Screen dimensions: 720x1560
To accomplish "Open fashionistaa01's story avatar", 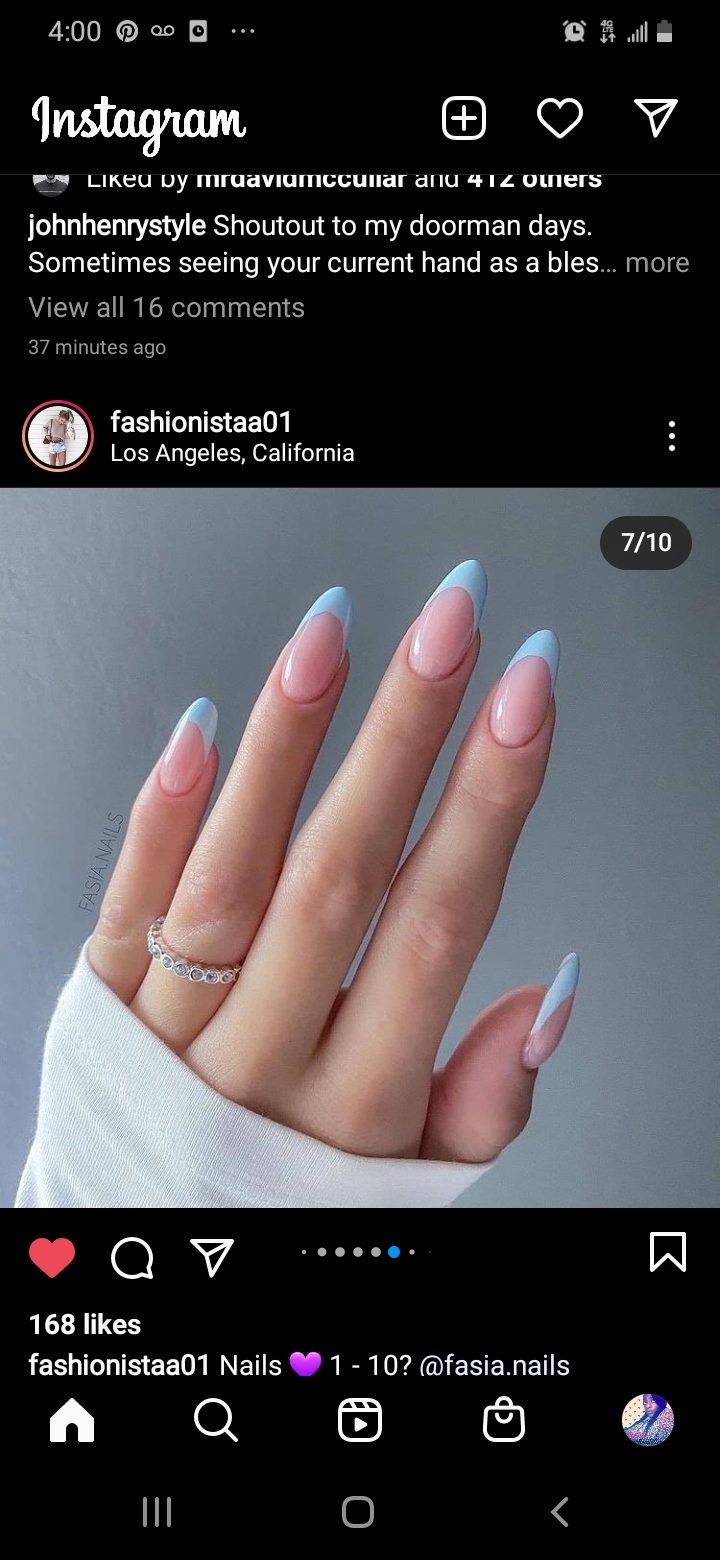I will pos(58,436).
